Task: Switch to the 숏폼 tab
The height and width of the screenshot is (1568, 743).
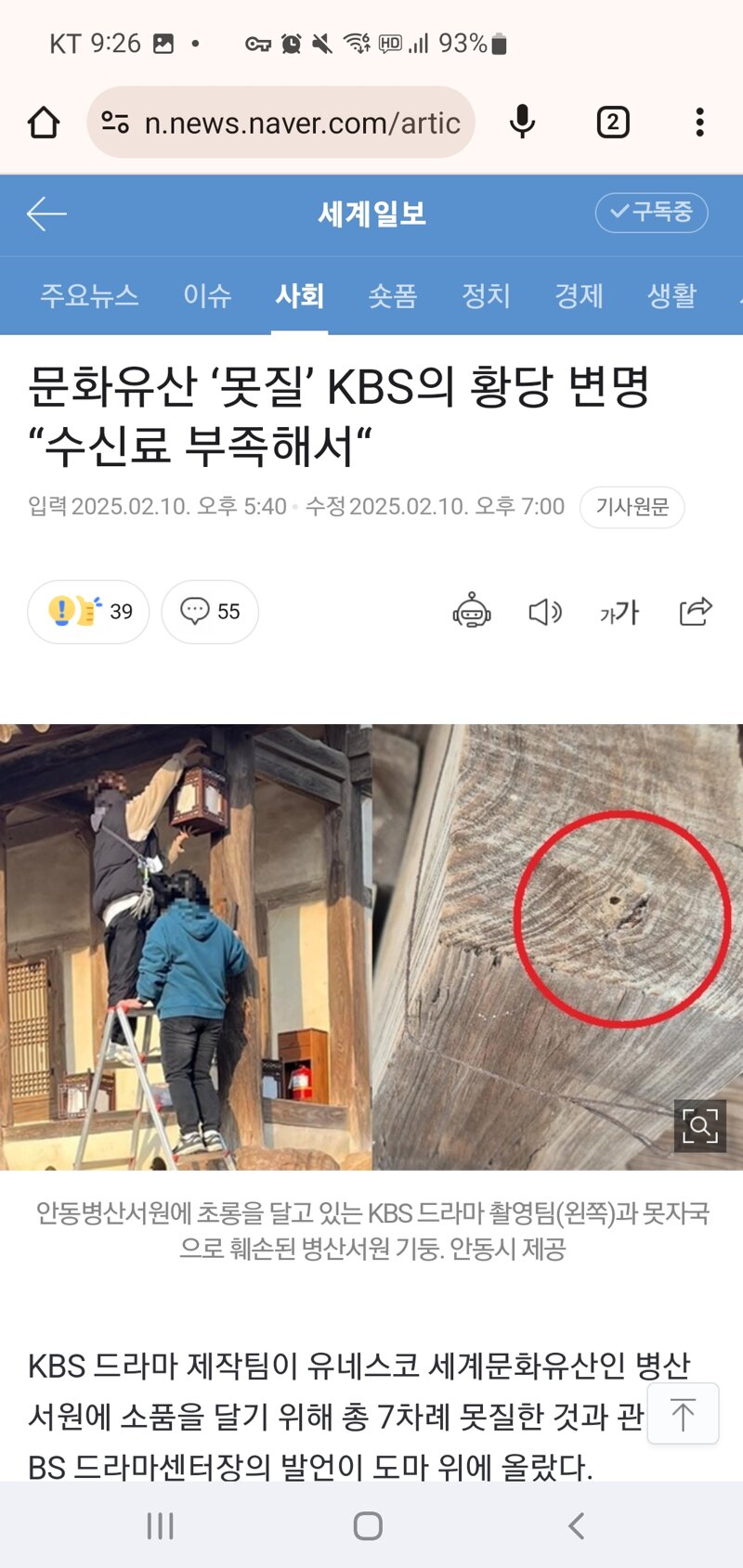Action: (x=393, y=295)
